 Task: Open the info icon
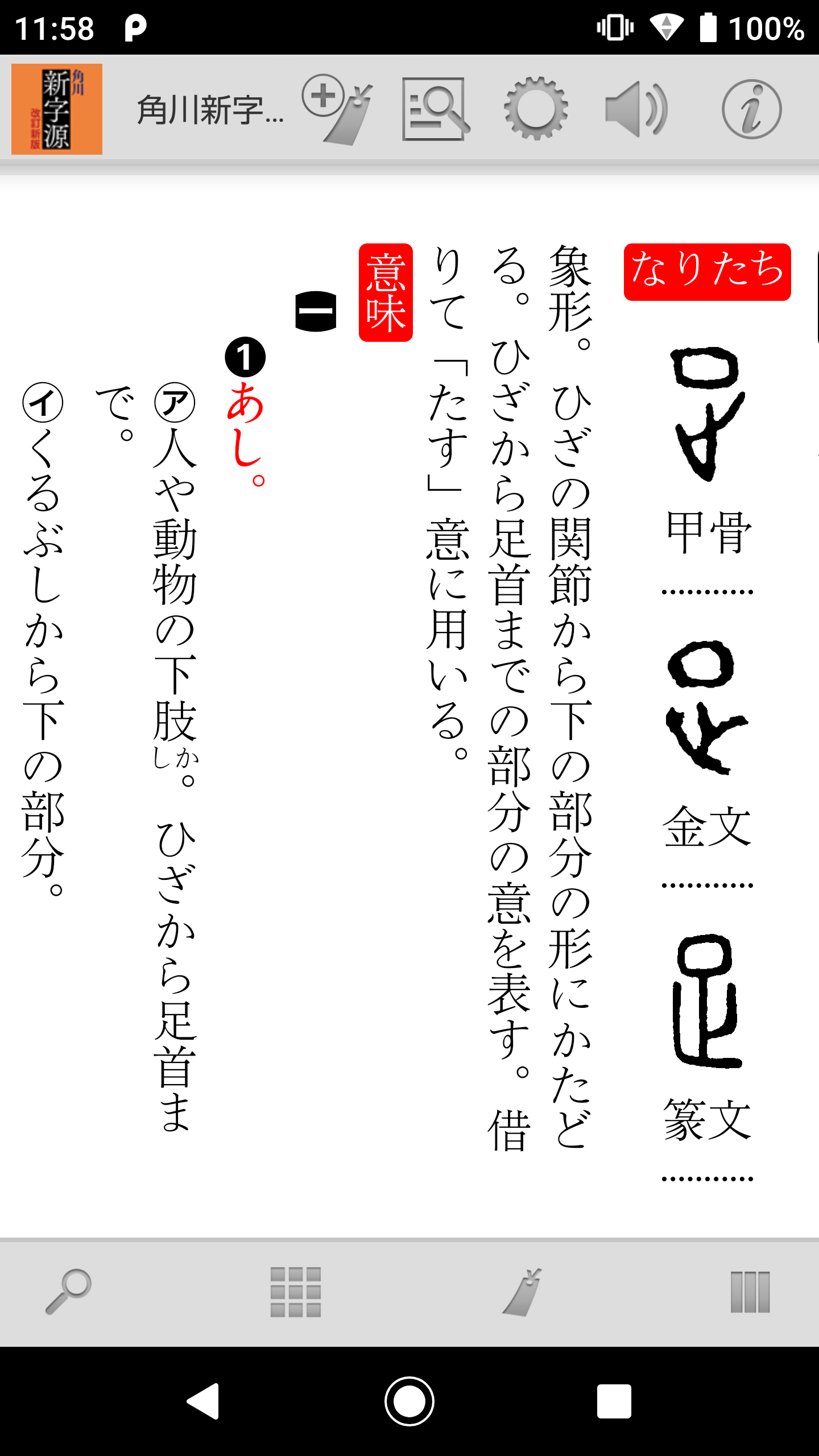click(x=751, y=109)
